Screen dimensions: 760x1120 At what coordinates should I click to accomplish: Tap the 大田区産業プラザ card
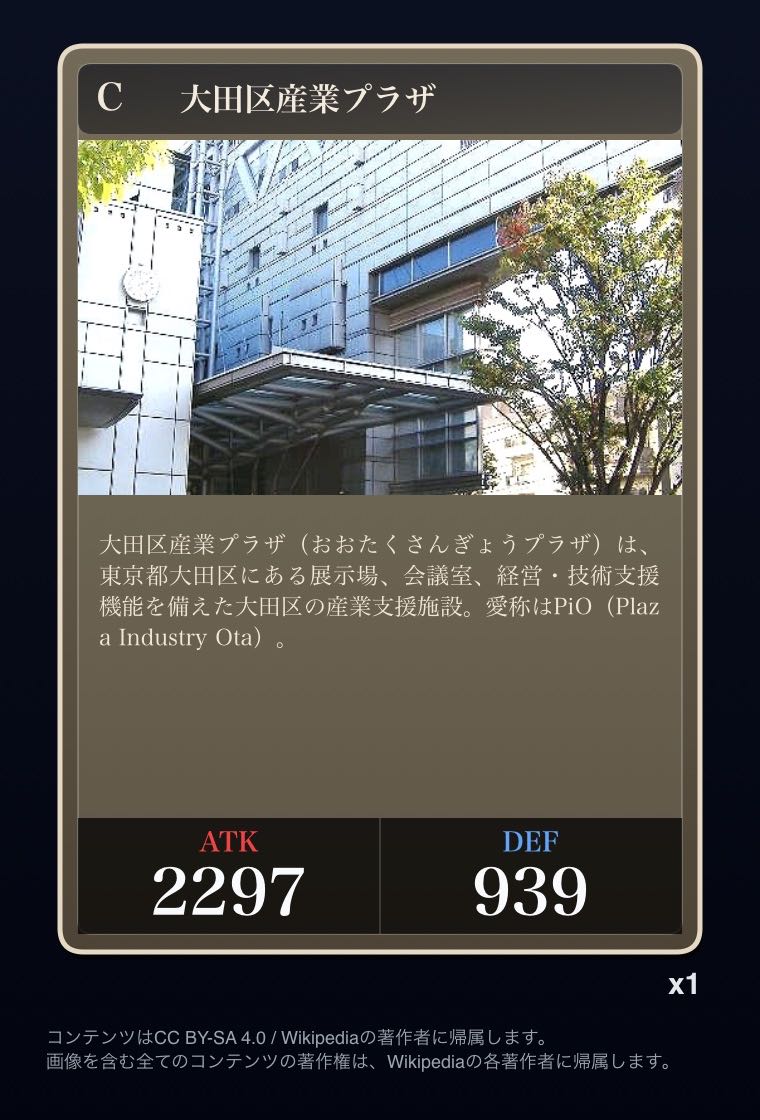pos(380,500)
